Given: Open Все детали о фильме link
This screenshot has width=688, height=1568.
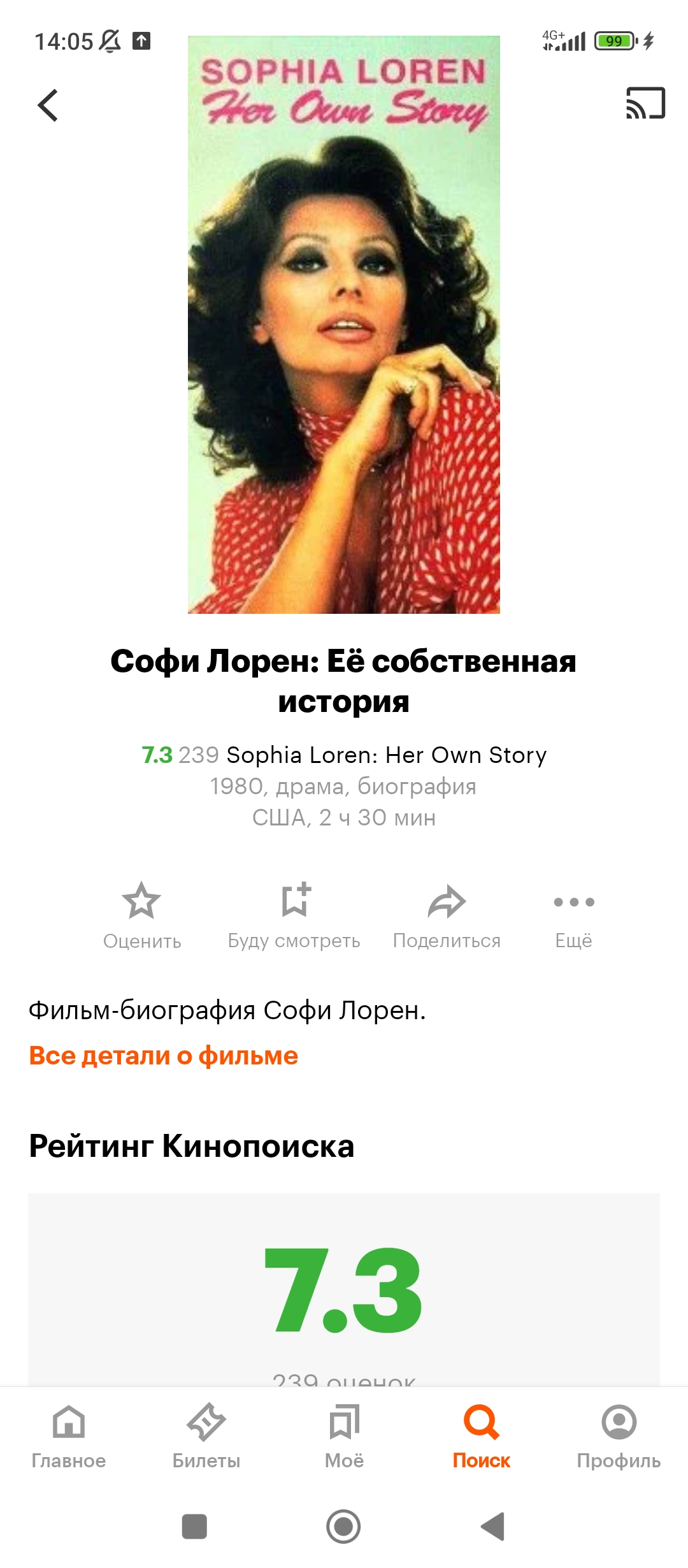Looking at the screenshot, I should pyautogui.click(x=164, y=1056).
